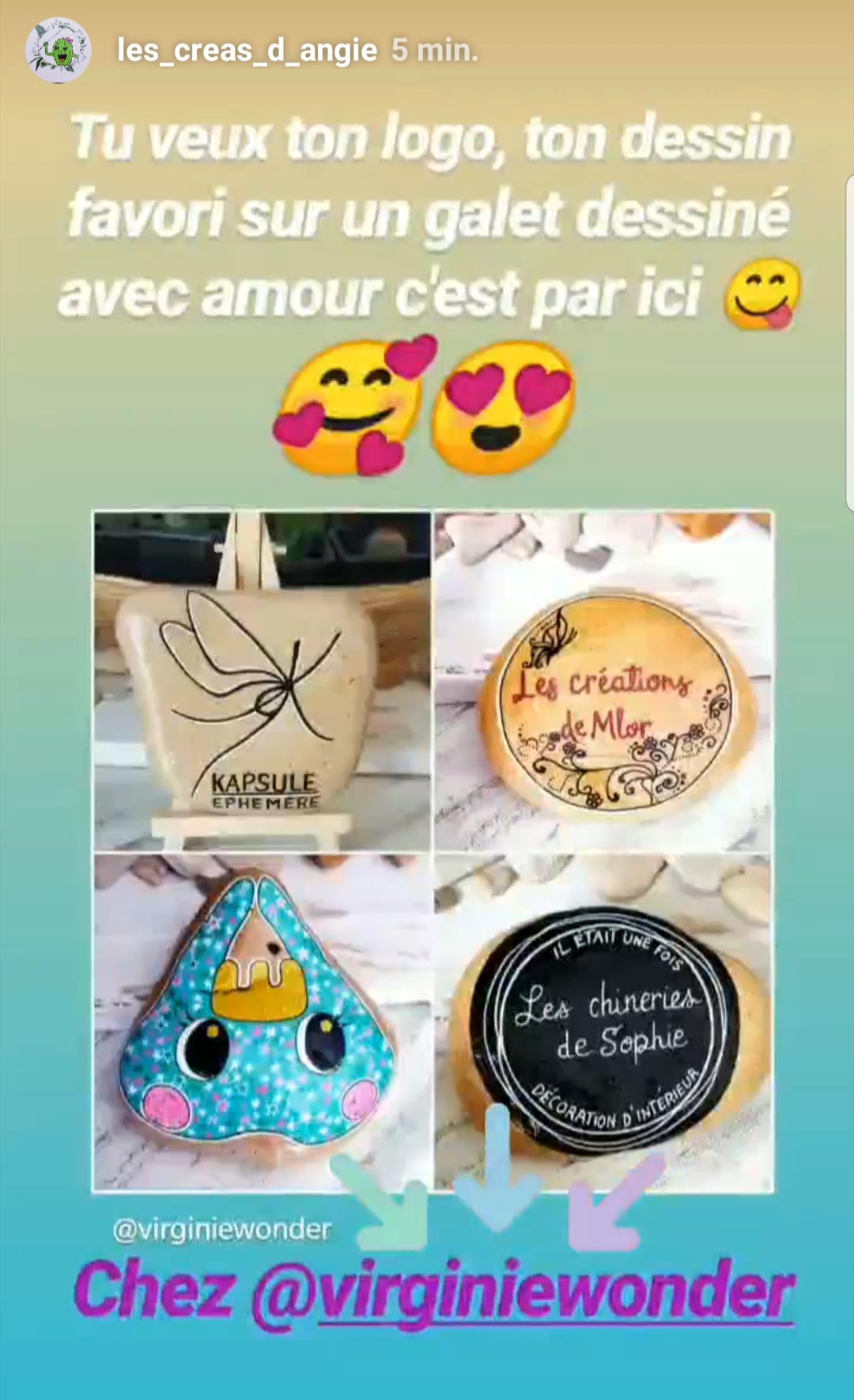Open the shared galet post from virginiewonder
Screen dimensions: 854x1400
point(433,851)
